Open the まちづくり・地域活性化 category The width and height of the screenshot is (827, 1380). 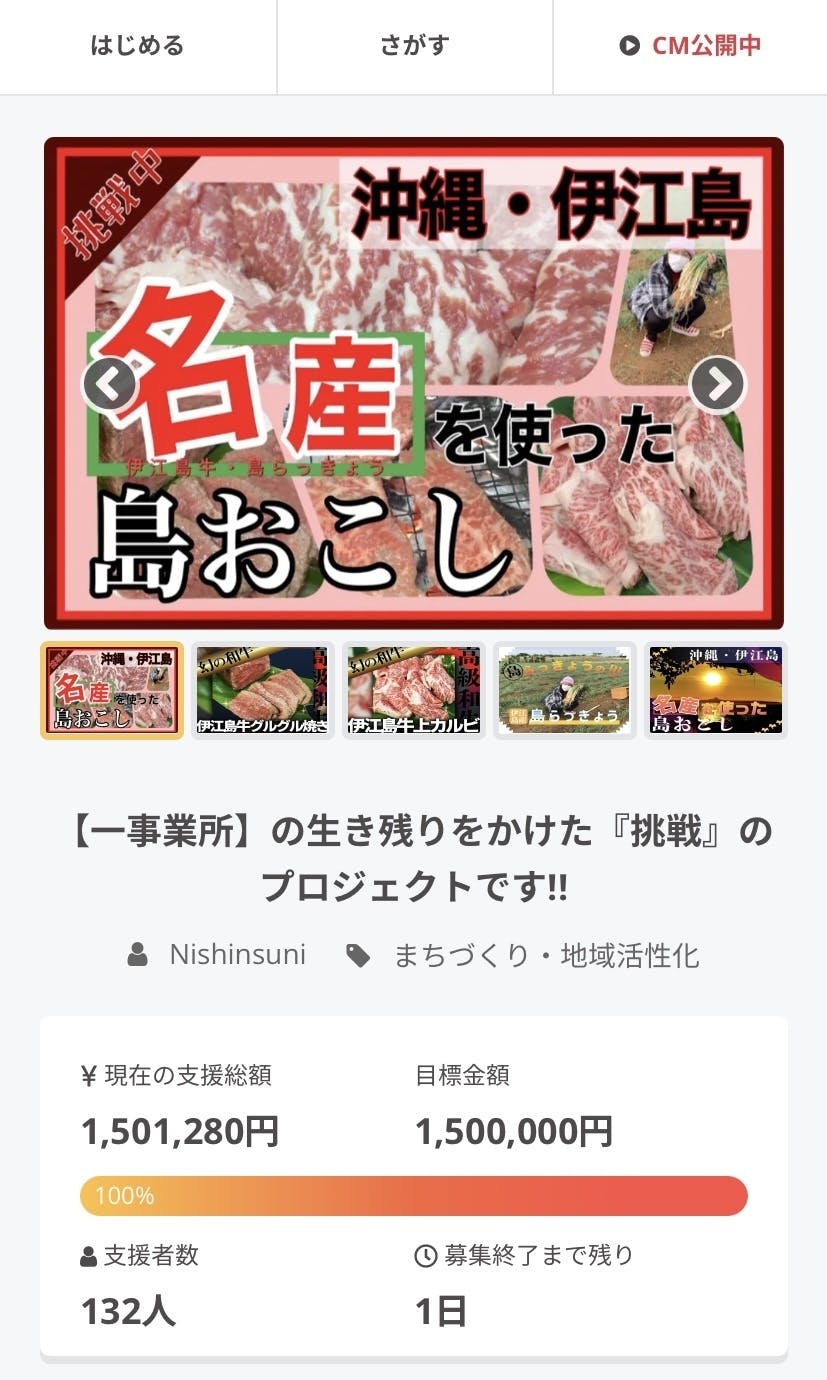tap(545, 955)
